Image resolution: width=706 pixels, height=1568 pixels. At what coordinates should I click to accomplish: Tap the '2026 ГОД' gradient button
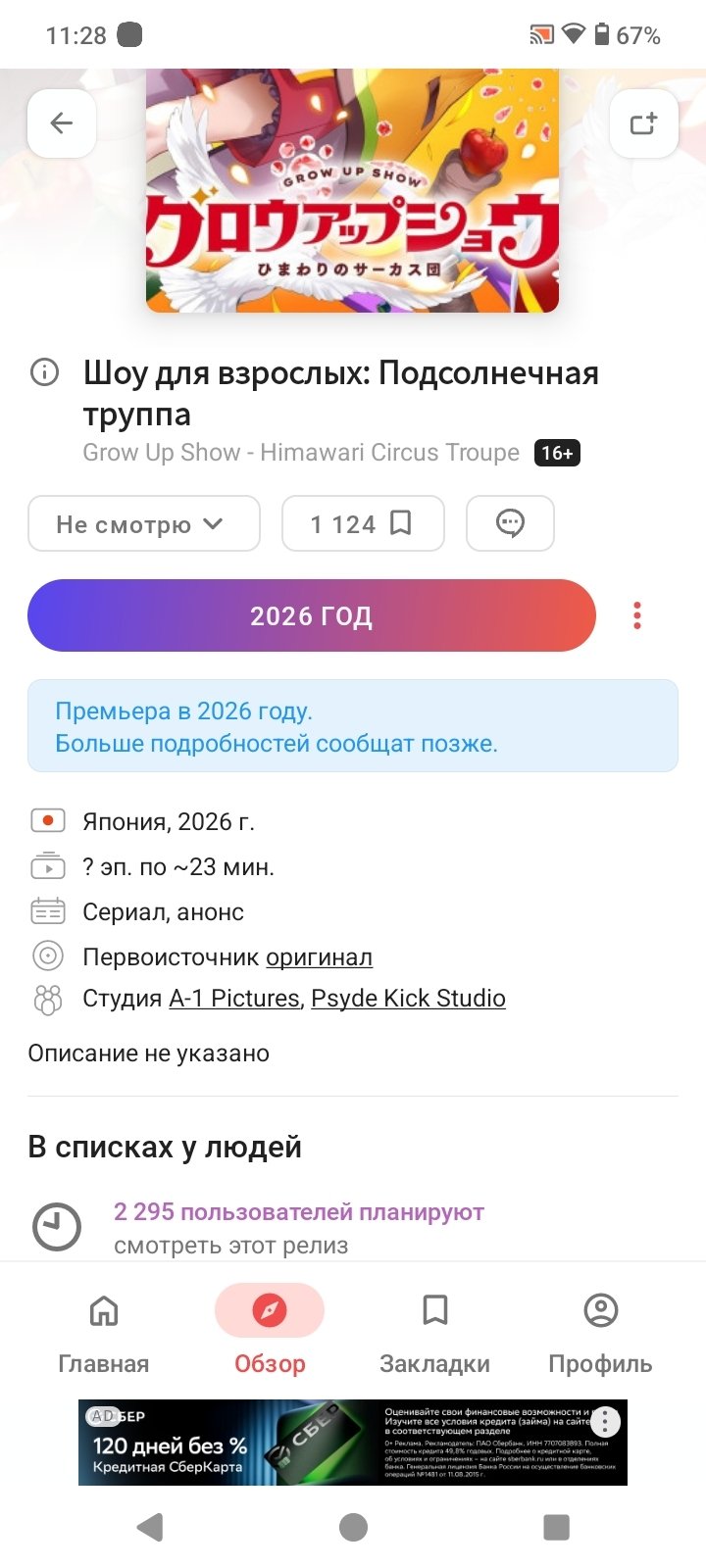click(x=312, y=615)
